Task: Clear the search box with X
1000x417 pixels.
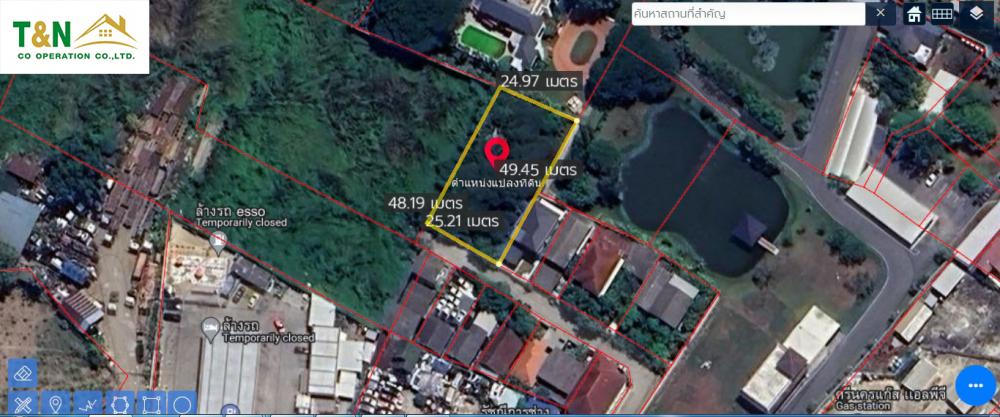Action: (x=880, y=13)
